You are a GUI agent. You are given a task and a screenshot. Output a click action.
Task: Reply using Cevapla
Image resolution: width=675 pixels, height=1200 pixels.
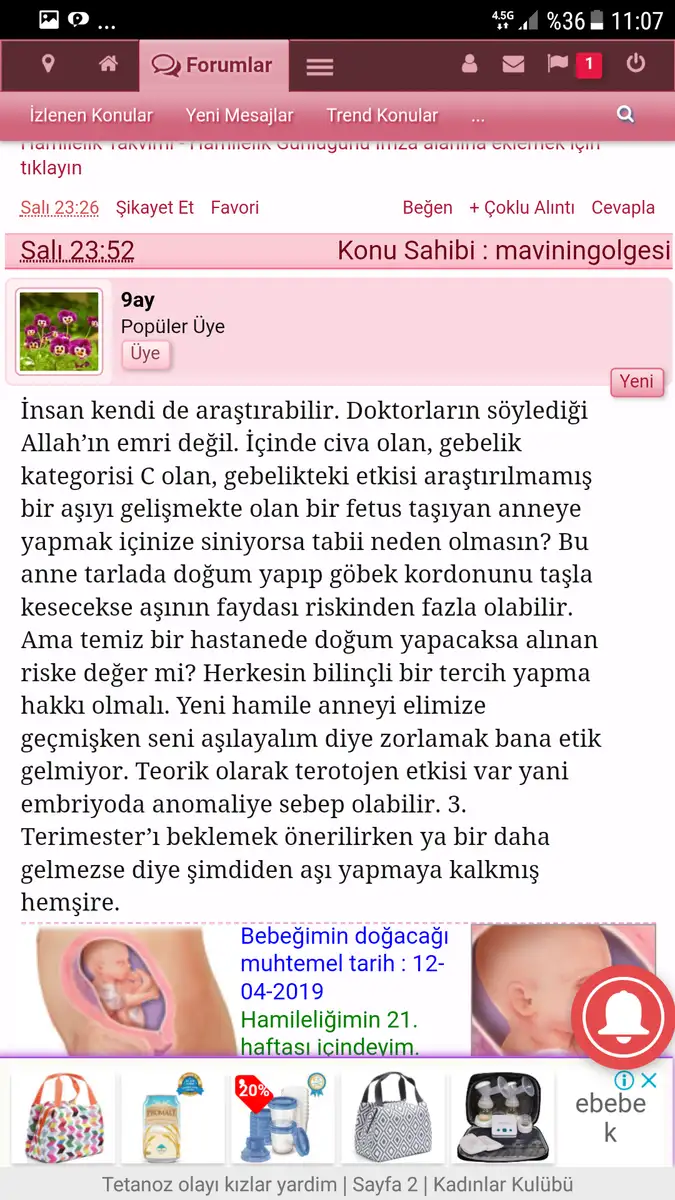pos(623,208)
